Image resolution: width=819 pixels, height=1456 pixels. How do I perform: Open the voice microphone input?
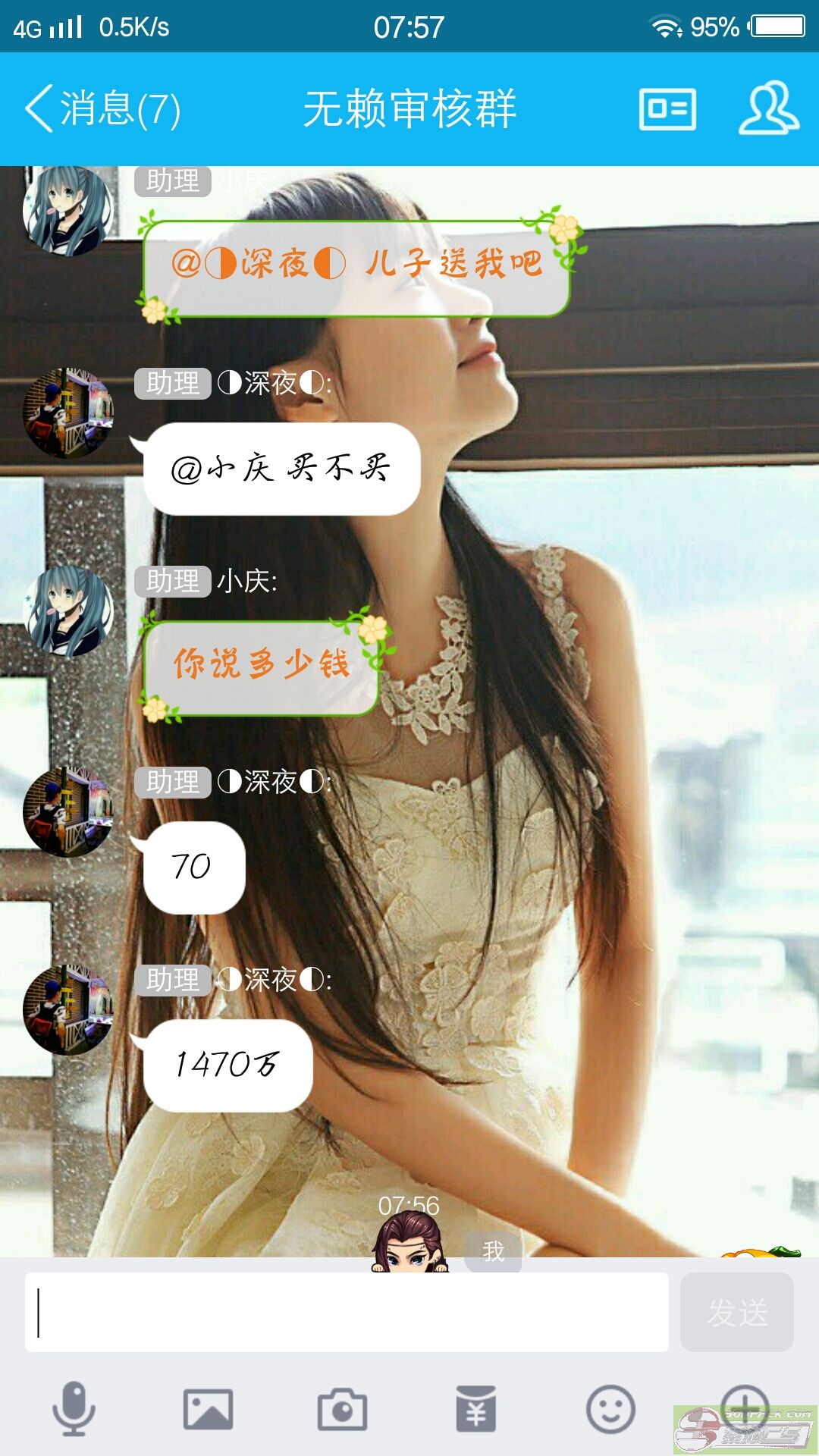coord(74,1409)
